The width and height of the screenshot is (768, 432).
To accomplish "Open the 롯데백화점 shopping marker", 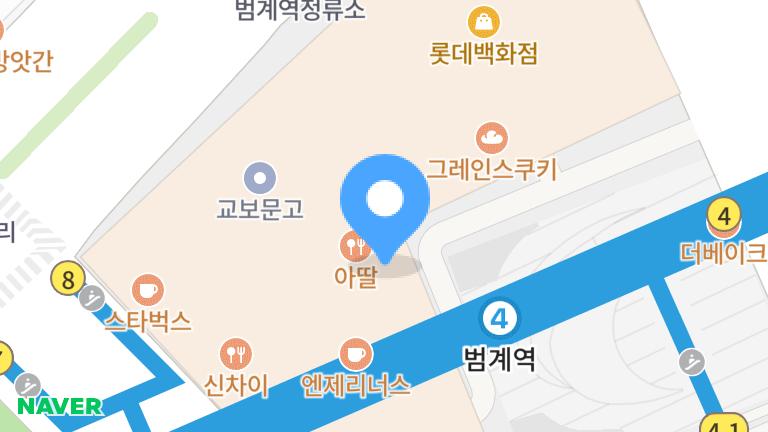I will pyautogui.click(x=485, y=20).
